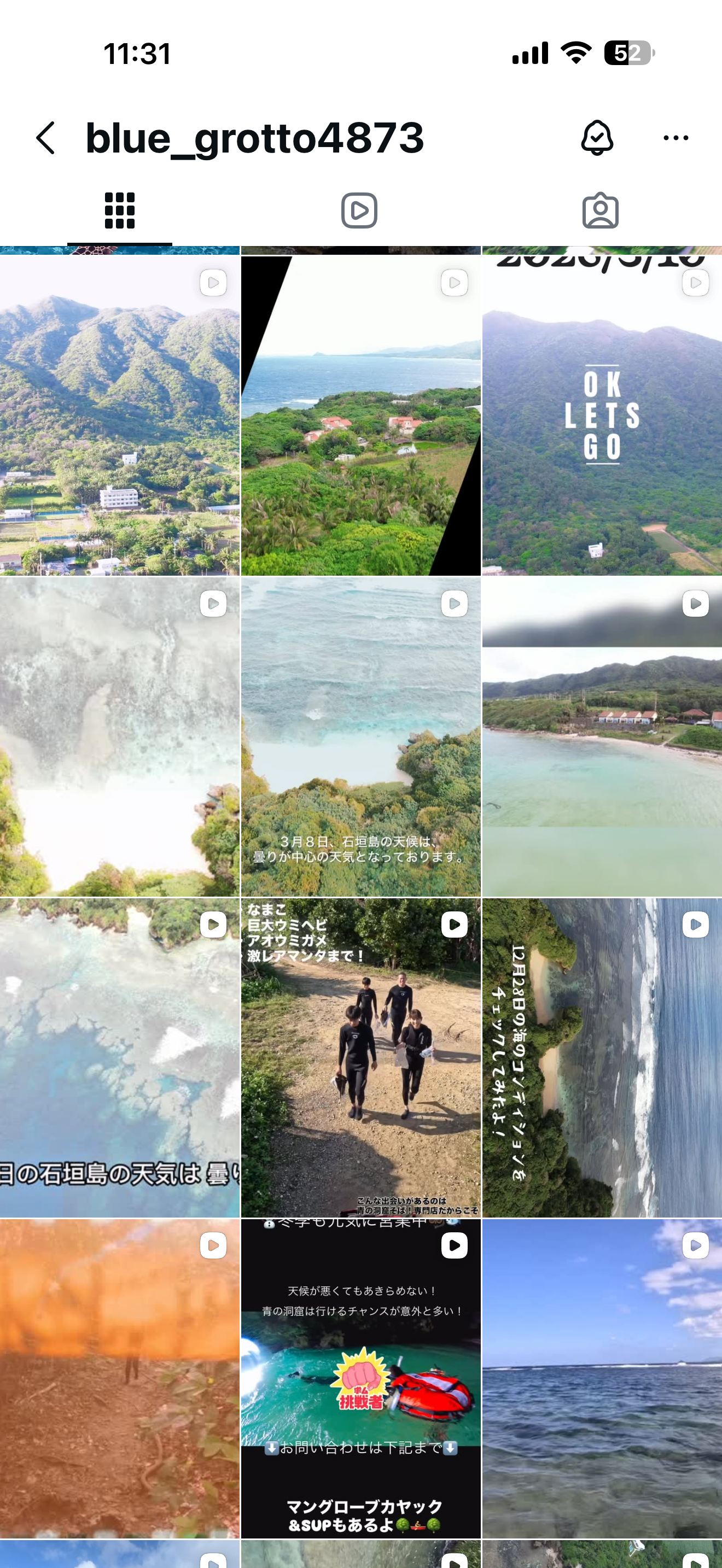Open the orange-tinted ground reel
The height and width of the screenshot is (1568, 722).
pos(119,1378)
